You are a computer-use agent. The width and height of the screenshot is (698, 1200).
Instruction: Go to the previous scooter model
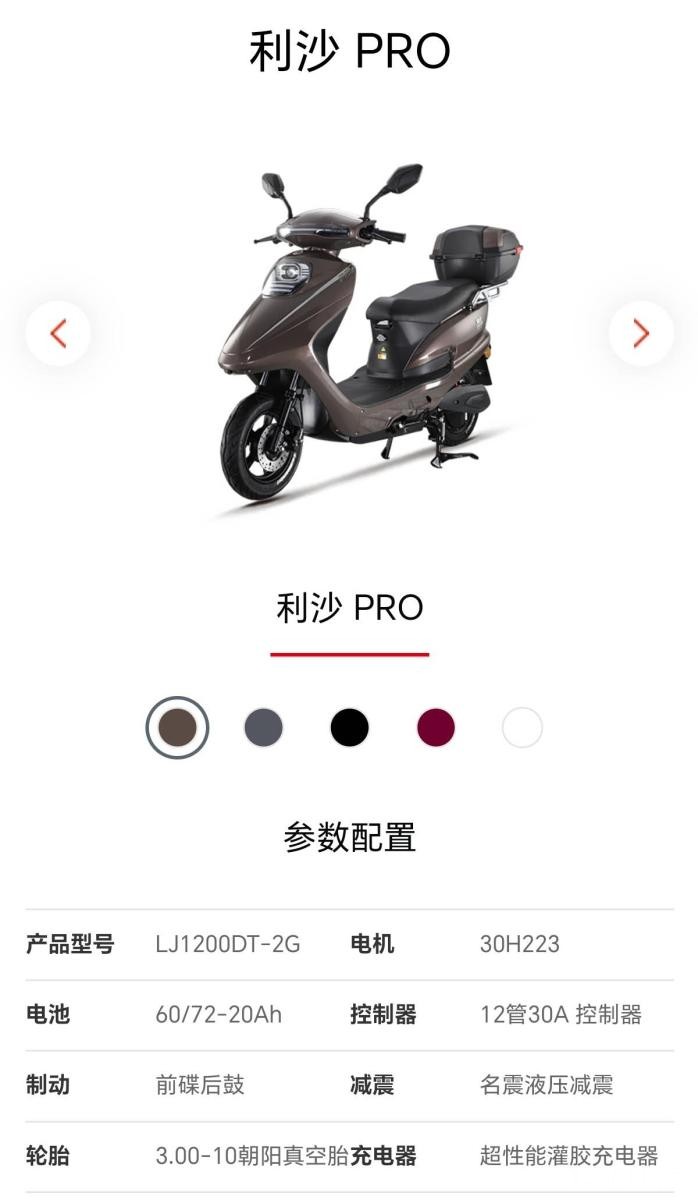pos(58,333)
